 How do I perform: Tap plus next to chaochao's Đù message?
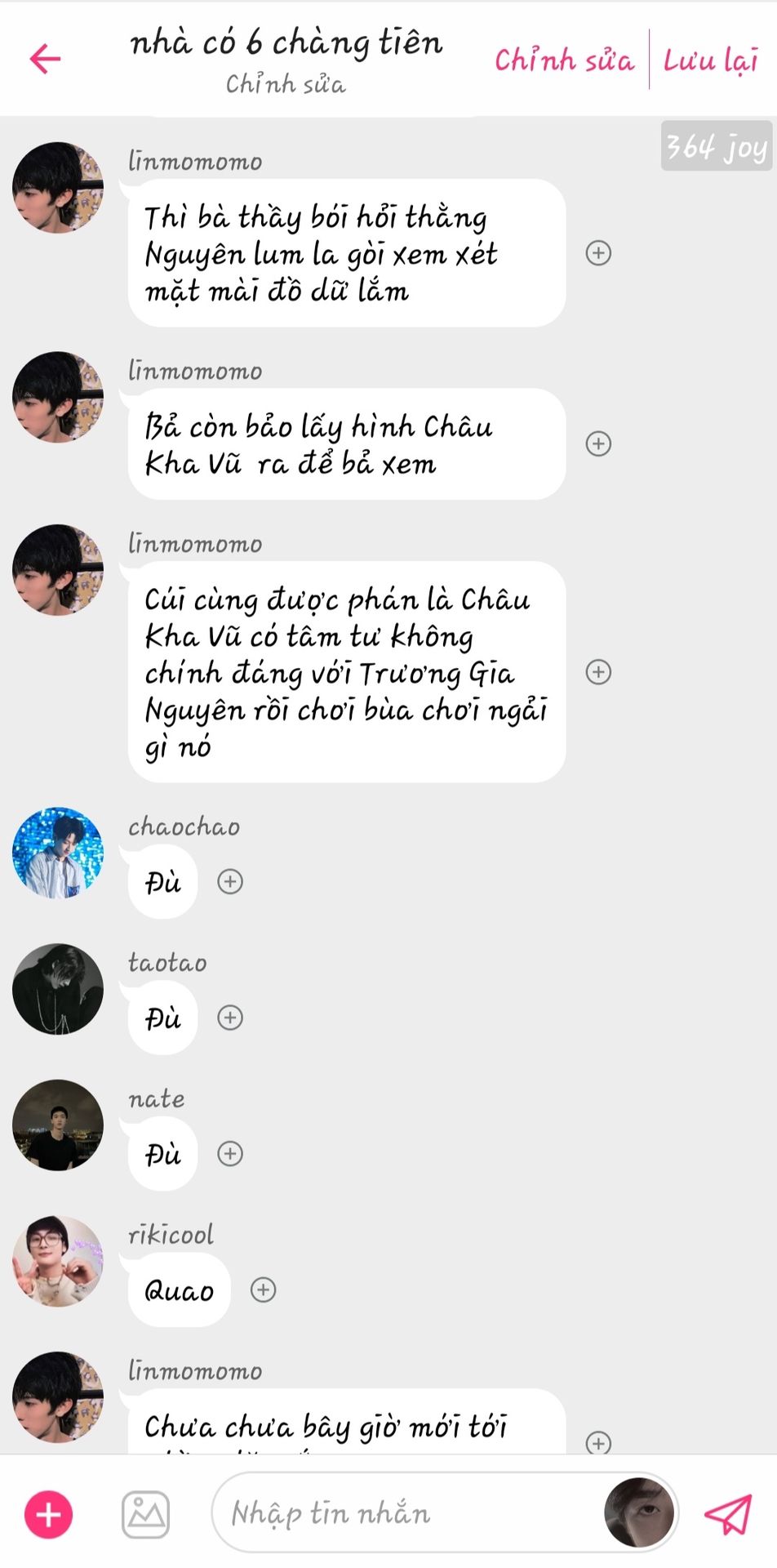[x=230, y=882]
